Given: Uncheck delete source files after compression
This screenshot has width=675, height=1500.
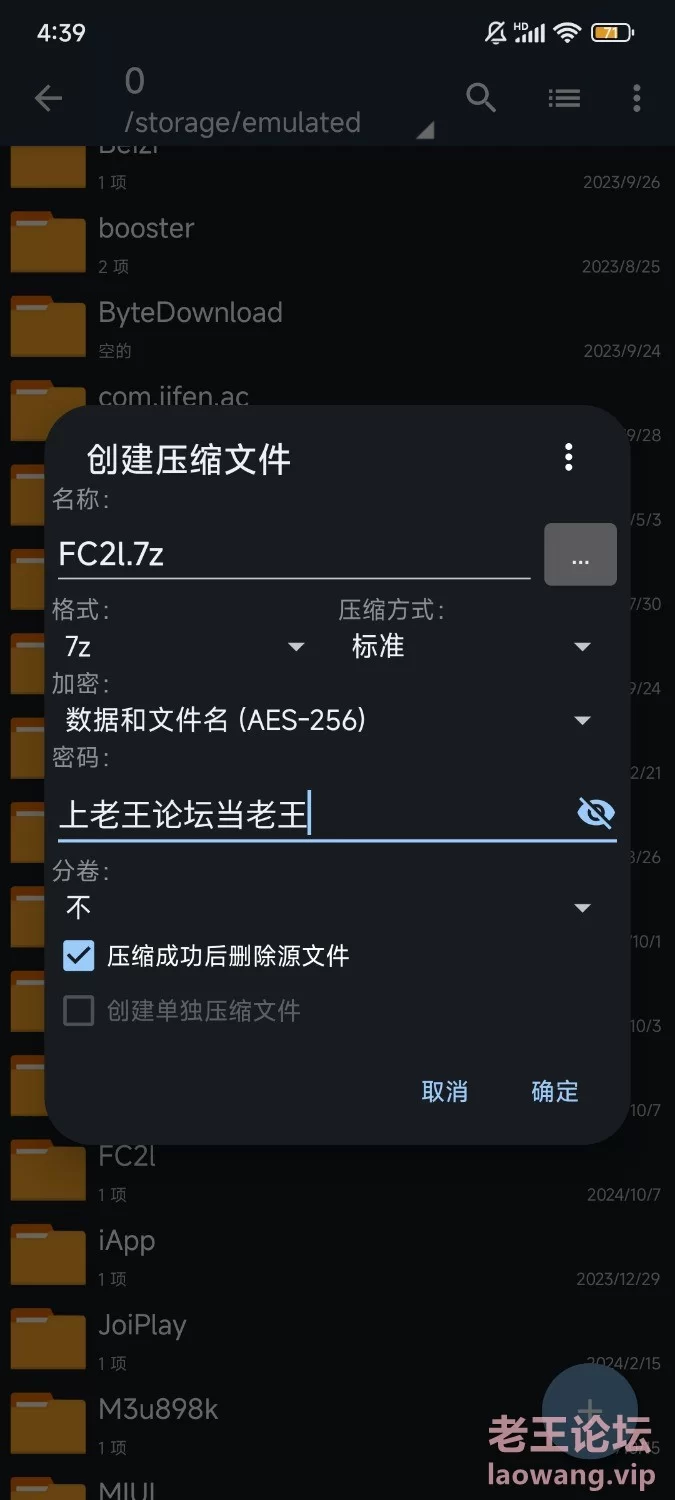Looking at the screenshot, I should coord(79,956).
